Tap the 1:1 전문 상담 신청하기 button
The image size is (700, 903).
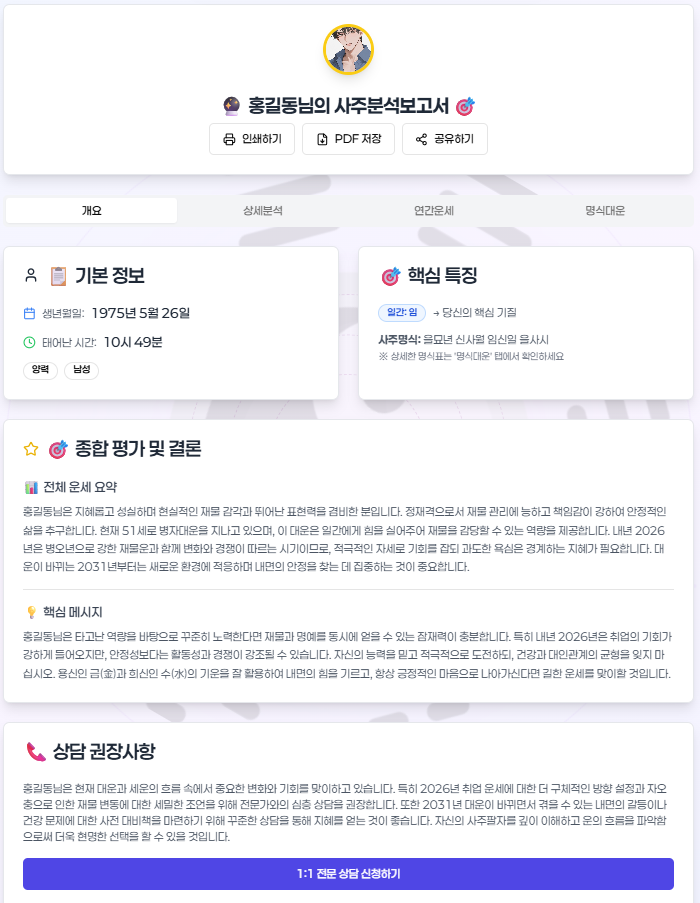point(348,873)
